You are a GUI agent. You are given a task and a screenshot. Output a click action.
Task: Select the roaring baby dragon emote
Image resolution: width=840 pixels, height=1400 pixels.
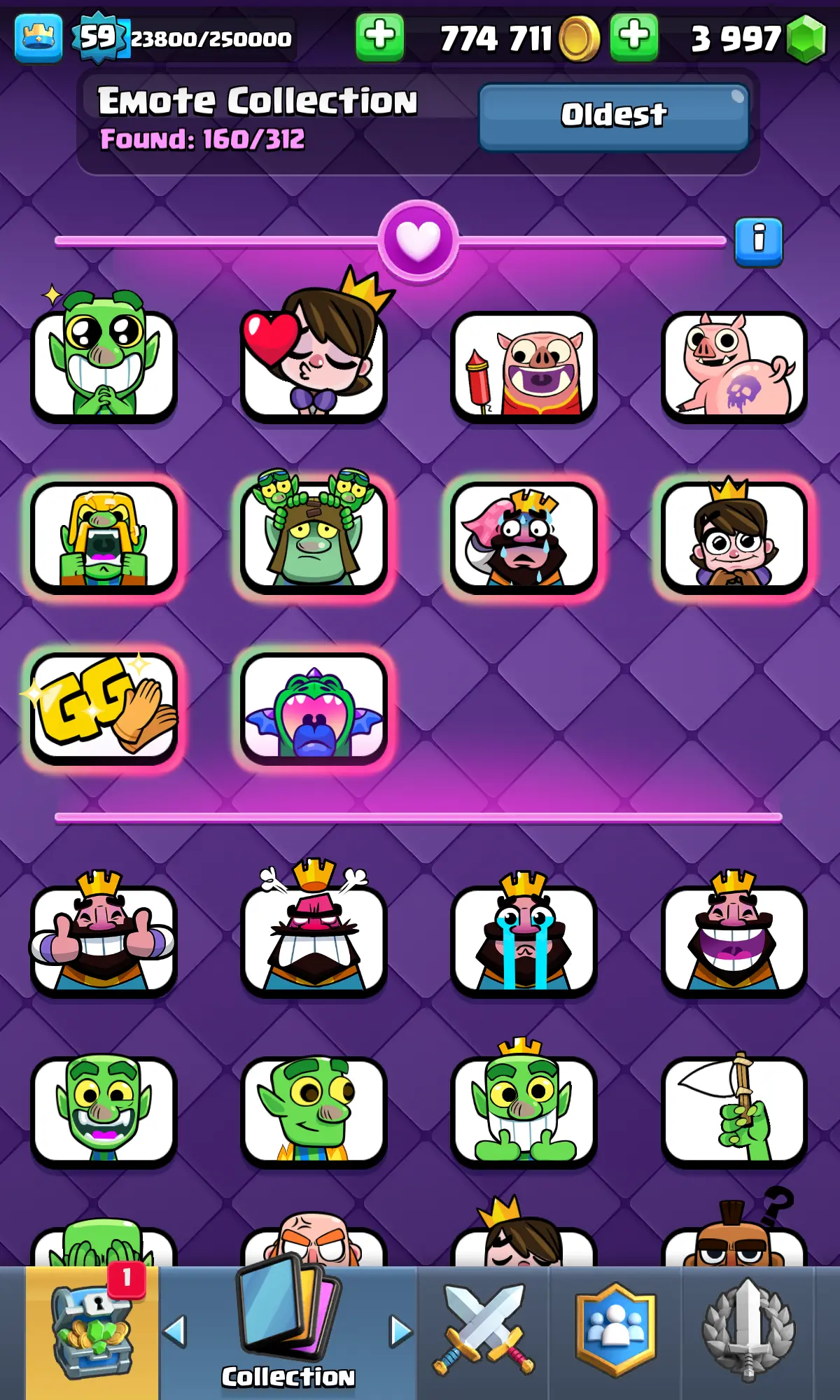point(314,708)
